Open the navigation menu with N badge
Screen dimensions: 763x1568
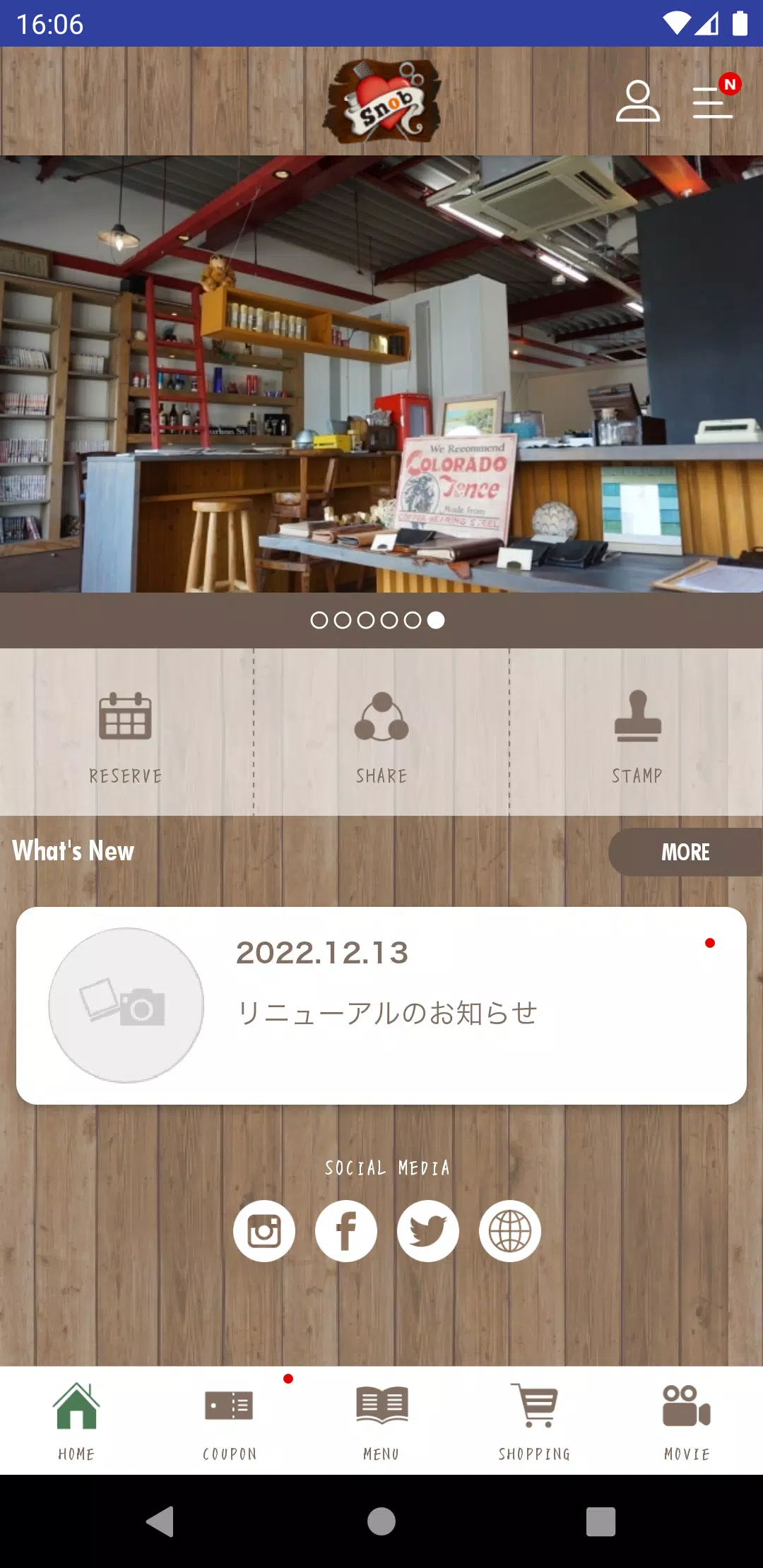pyautogui.click(x=713, y=101)
